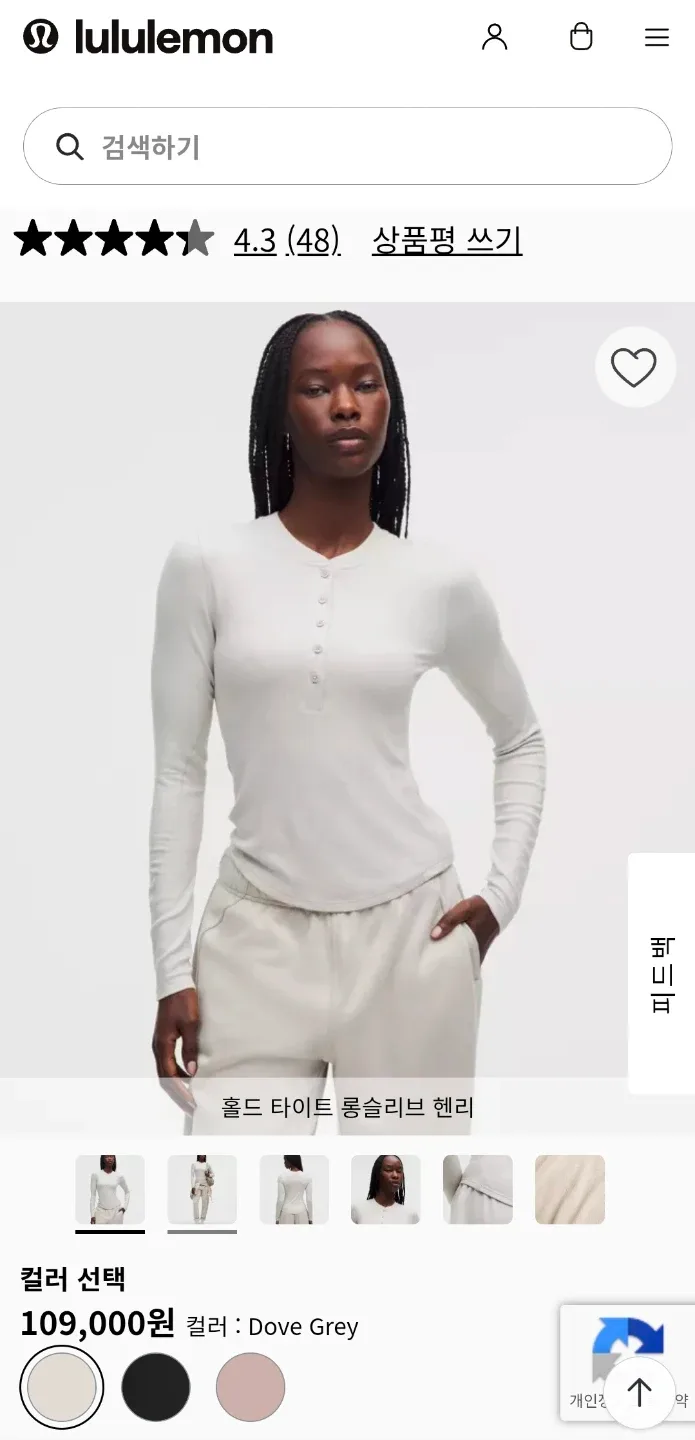Open the account profile icon
This screenshot has width=695, height=1440.
click(494, 38)
